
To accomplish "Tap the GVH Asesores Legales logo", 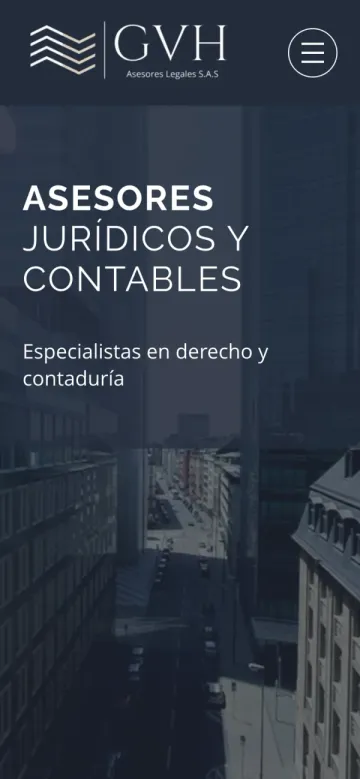I will coord(128,51).
